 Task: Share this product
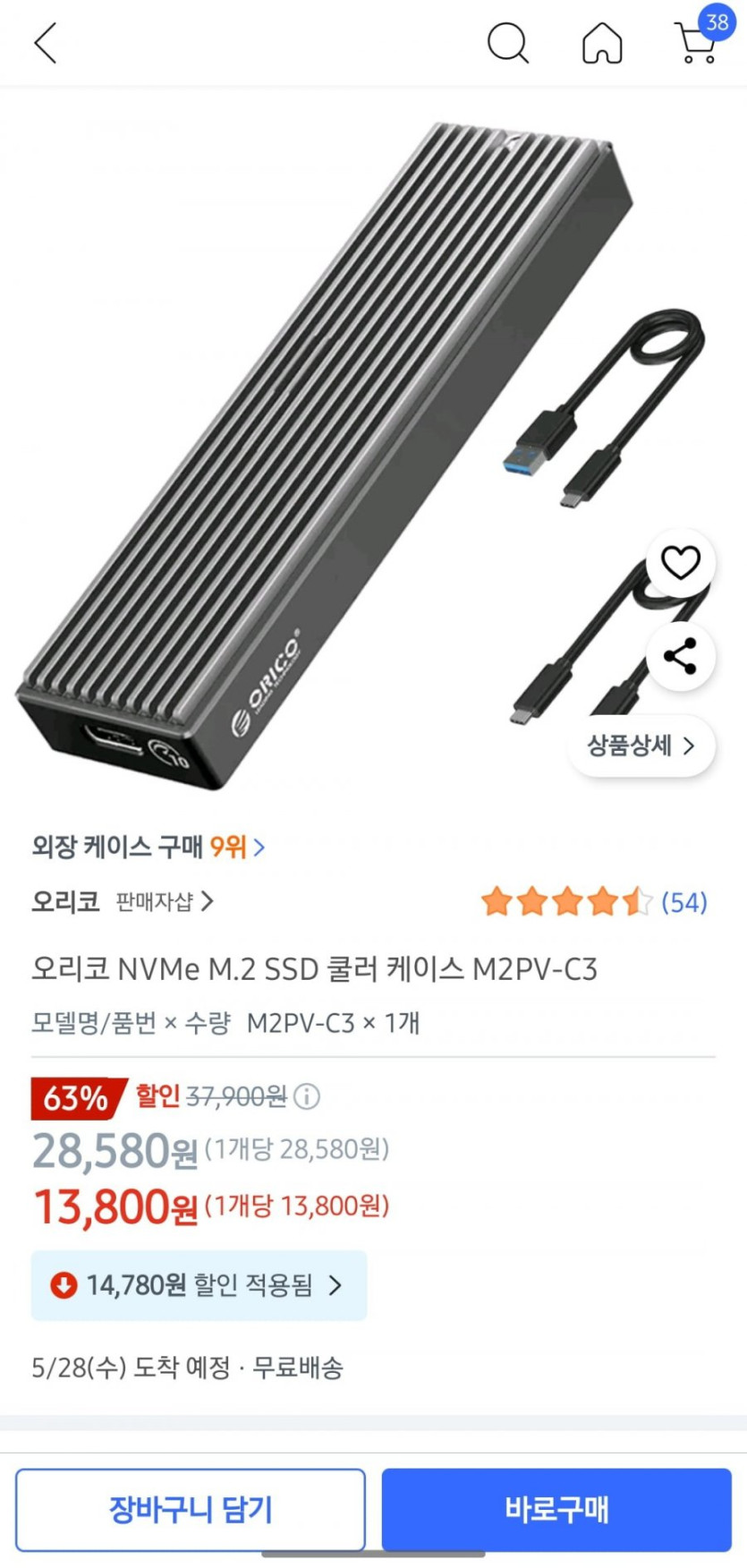tap(680, 656)
